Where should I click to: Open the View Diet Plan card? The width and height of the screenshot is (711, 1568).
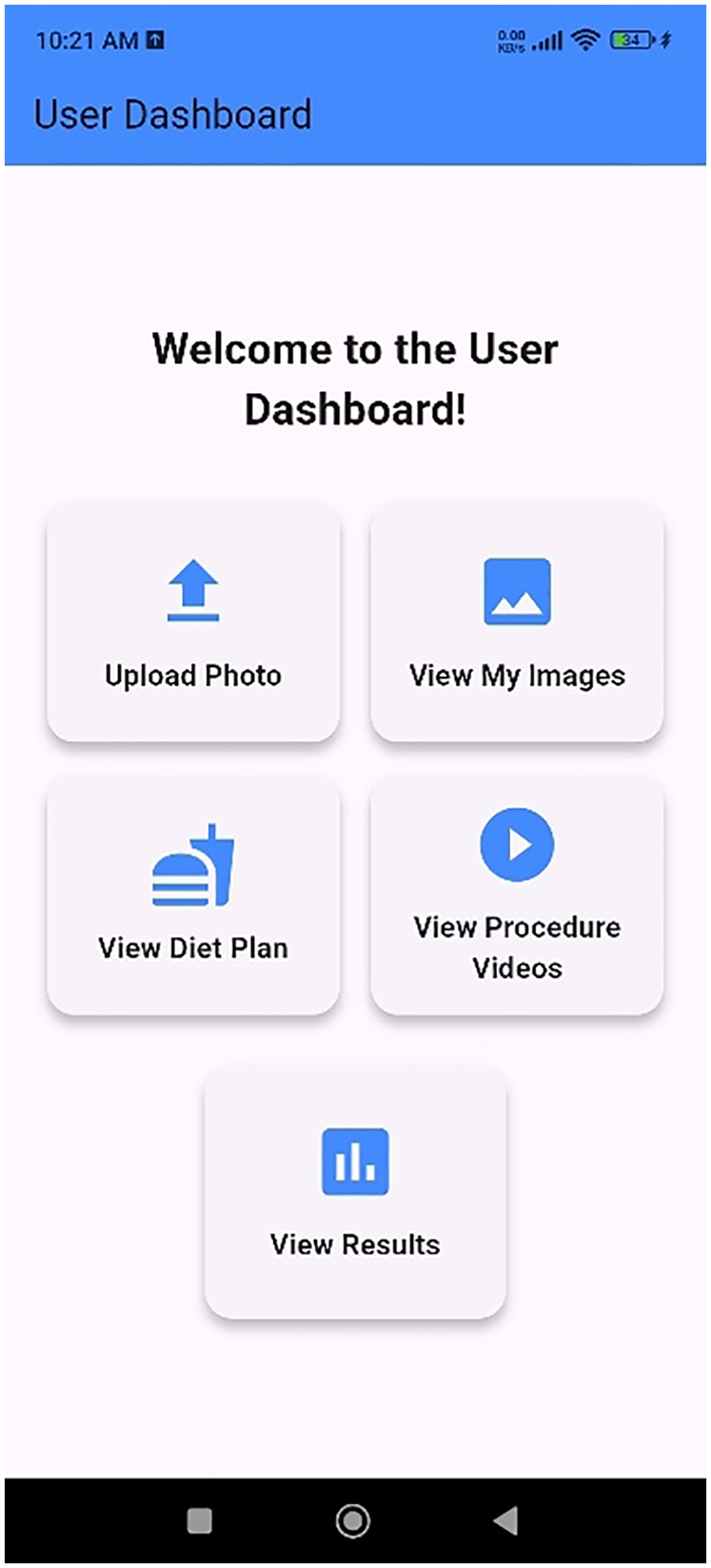193,896
